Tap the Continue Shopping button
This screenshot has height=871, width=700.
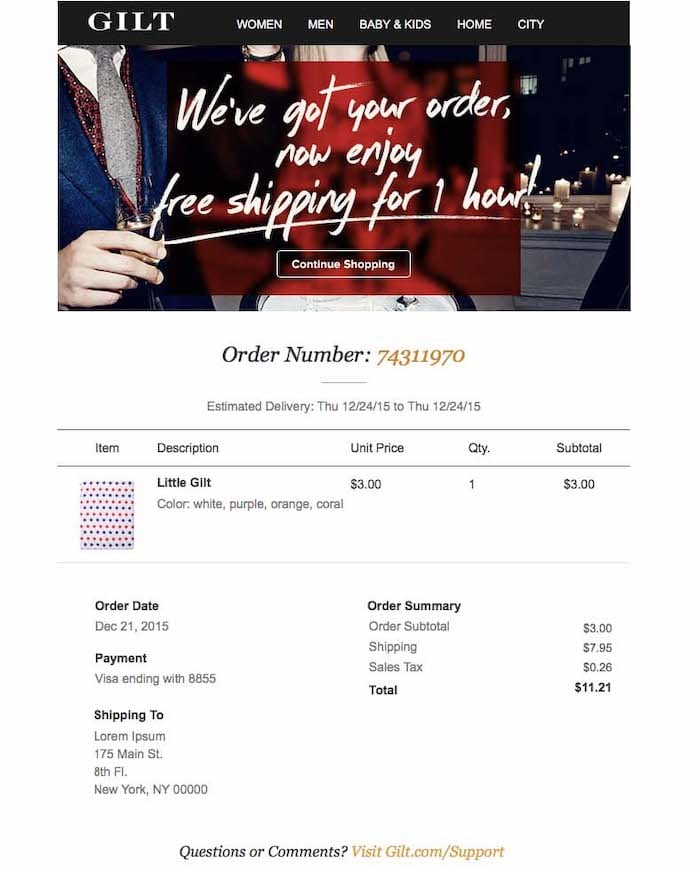tap(343, 264)
